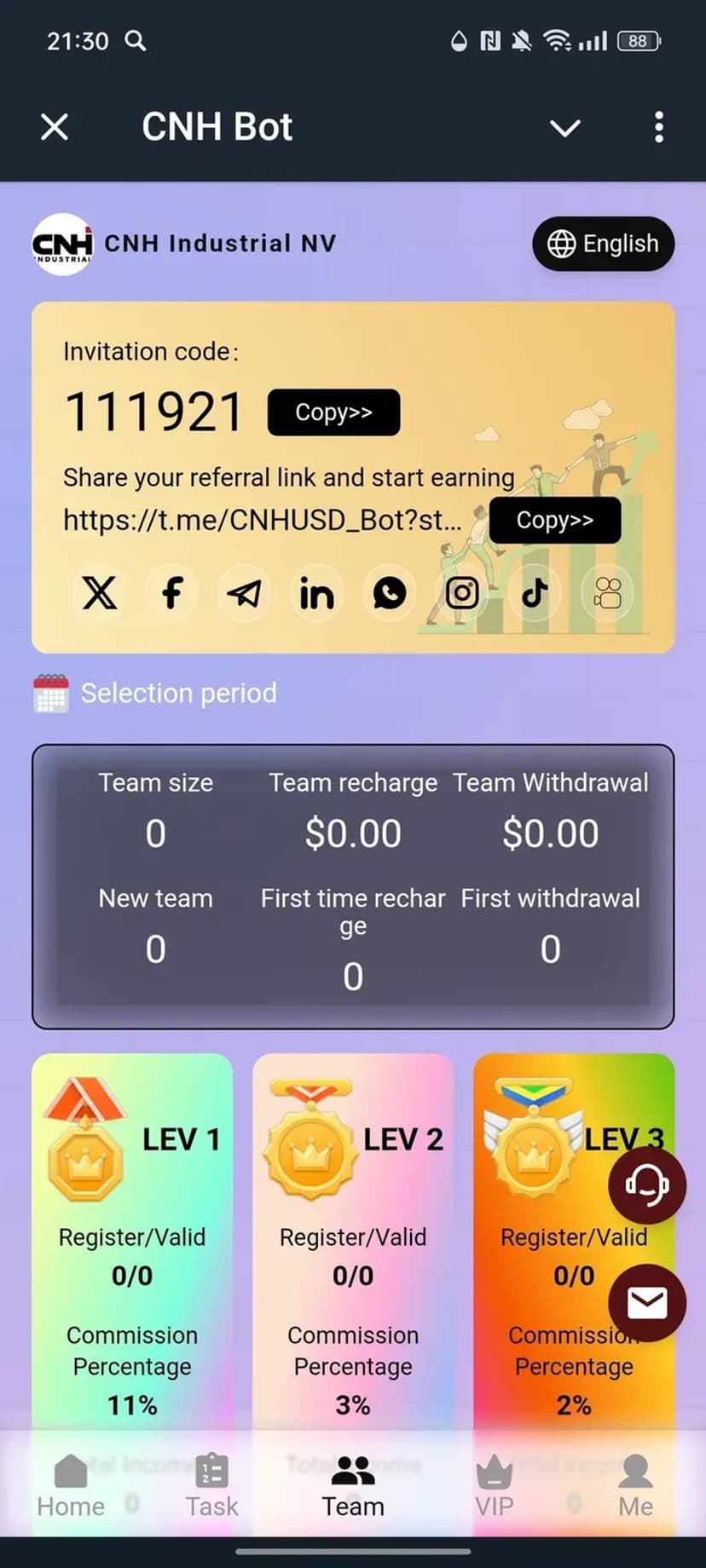Open the three-dot overflow menu
706x1568 pixels.
click(x=658, y=128)
